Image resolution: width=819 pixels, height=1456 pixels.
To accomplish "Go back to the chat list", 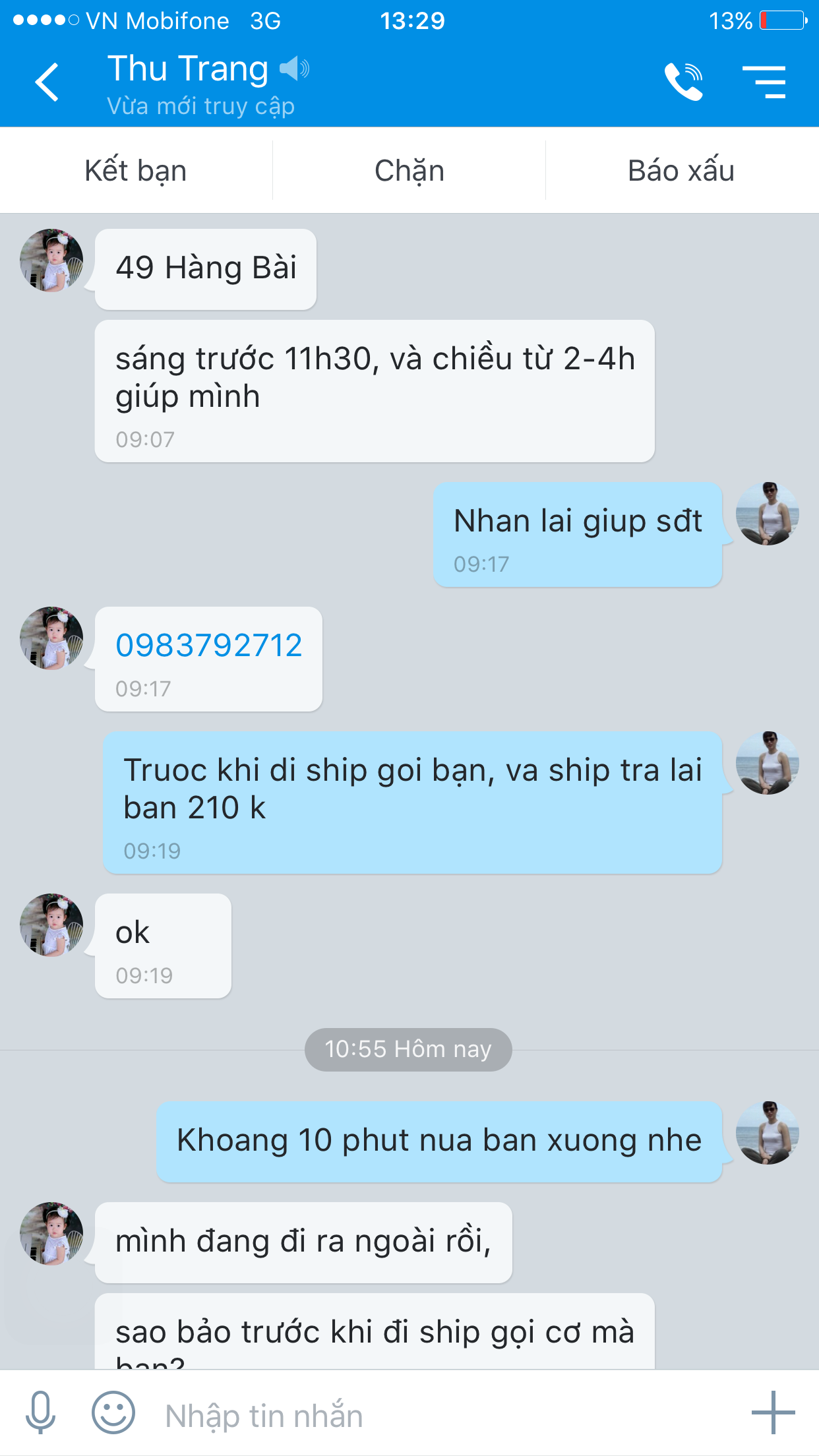I will [47, 82].
